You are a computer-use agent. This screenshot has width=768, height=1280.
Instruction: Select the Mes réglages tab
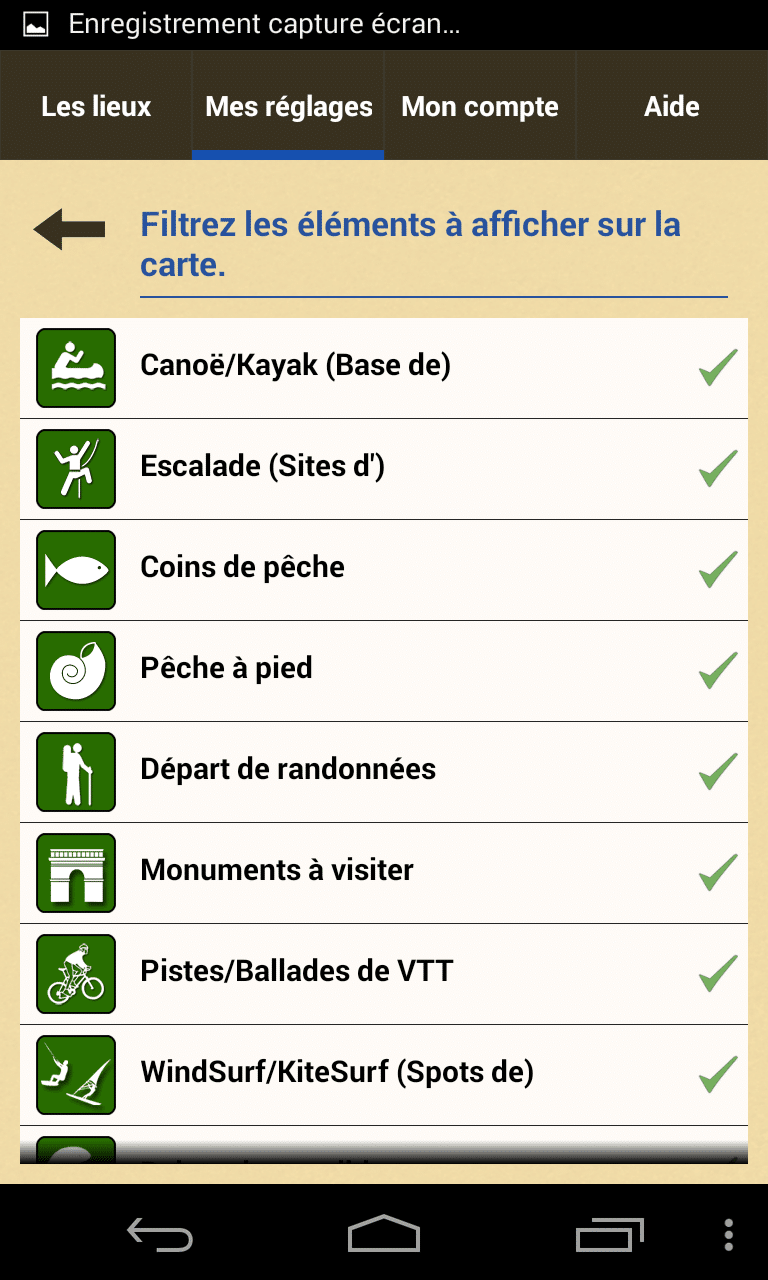[x=288, y=106]
